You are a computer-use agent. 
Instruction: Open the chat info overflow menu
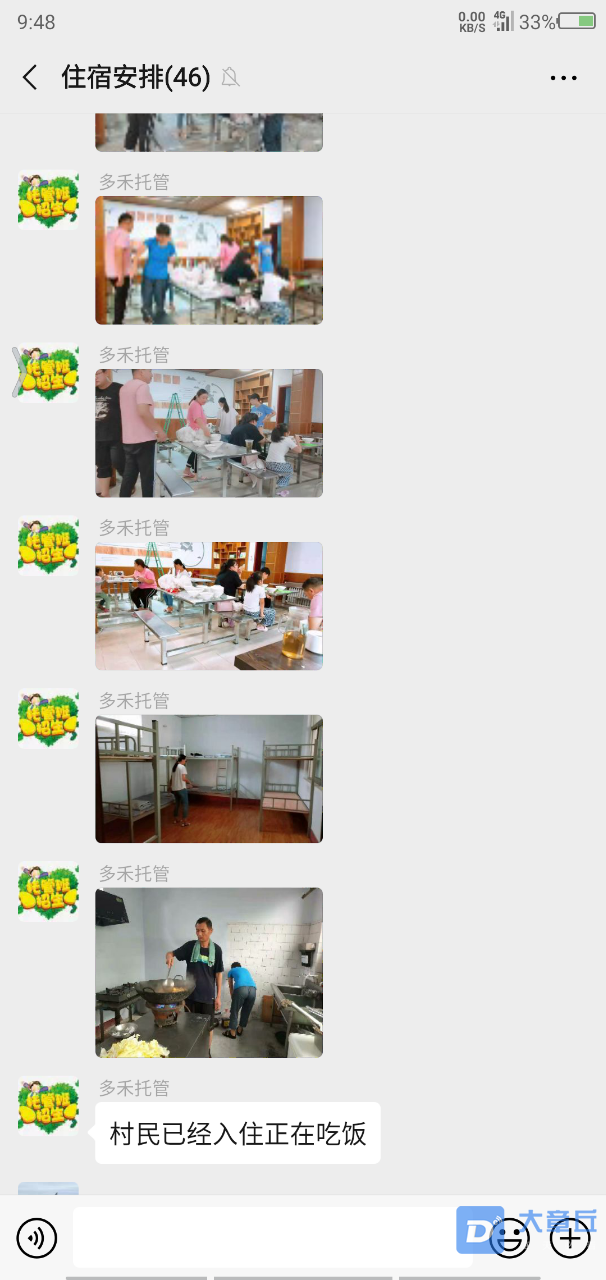(564, 77)
